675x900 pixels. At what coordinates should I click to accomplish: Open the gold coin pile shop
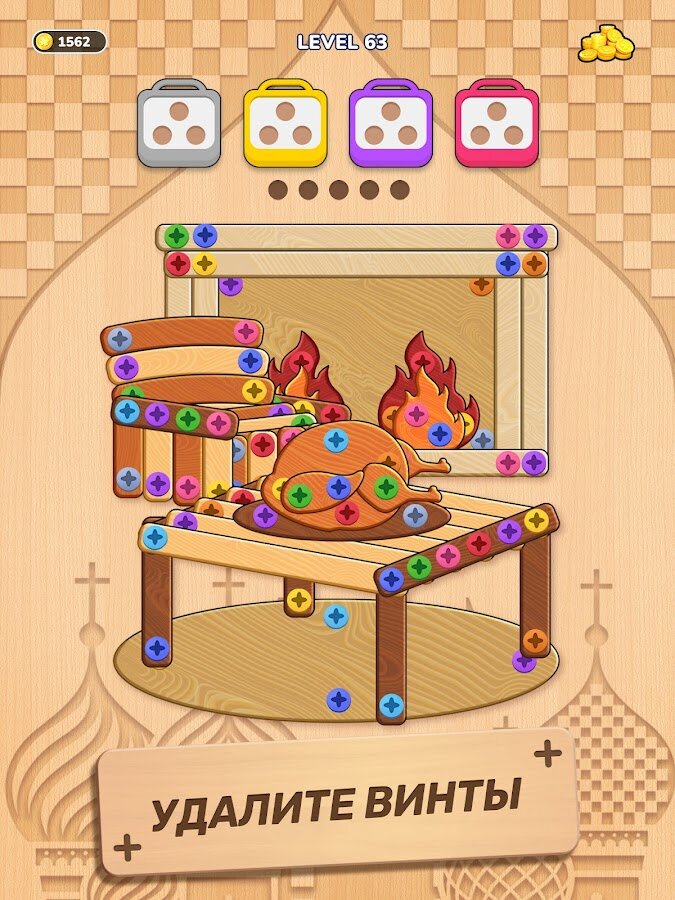point(606,44)
